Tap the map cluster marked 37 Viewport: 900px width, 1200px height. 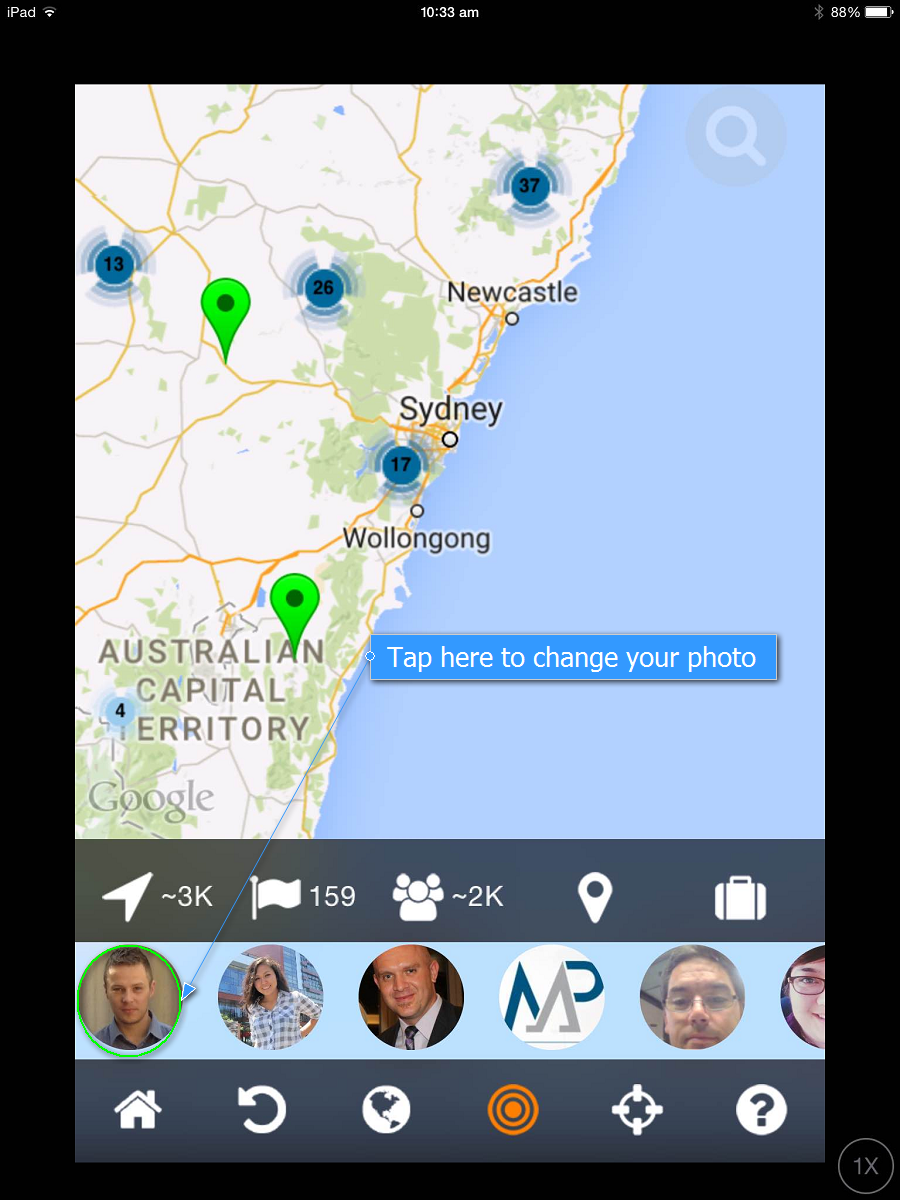tap(529, 185)
